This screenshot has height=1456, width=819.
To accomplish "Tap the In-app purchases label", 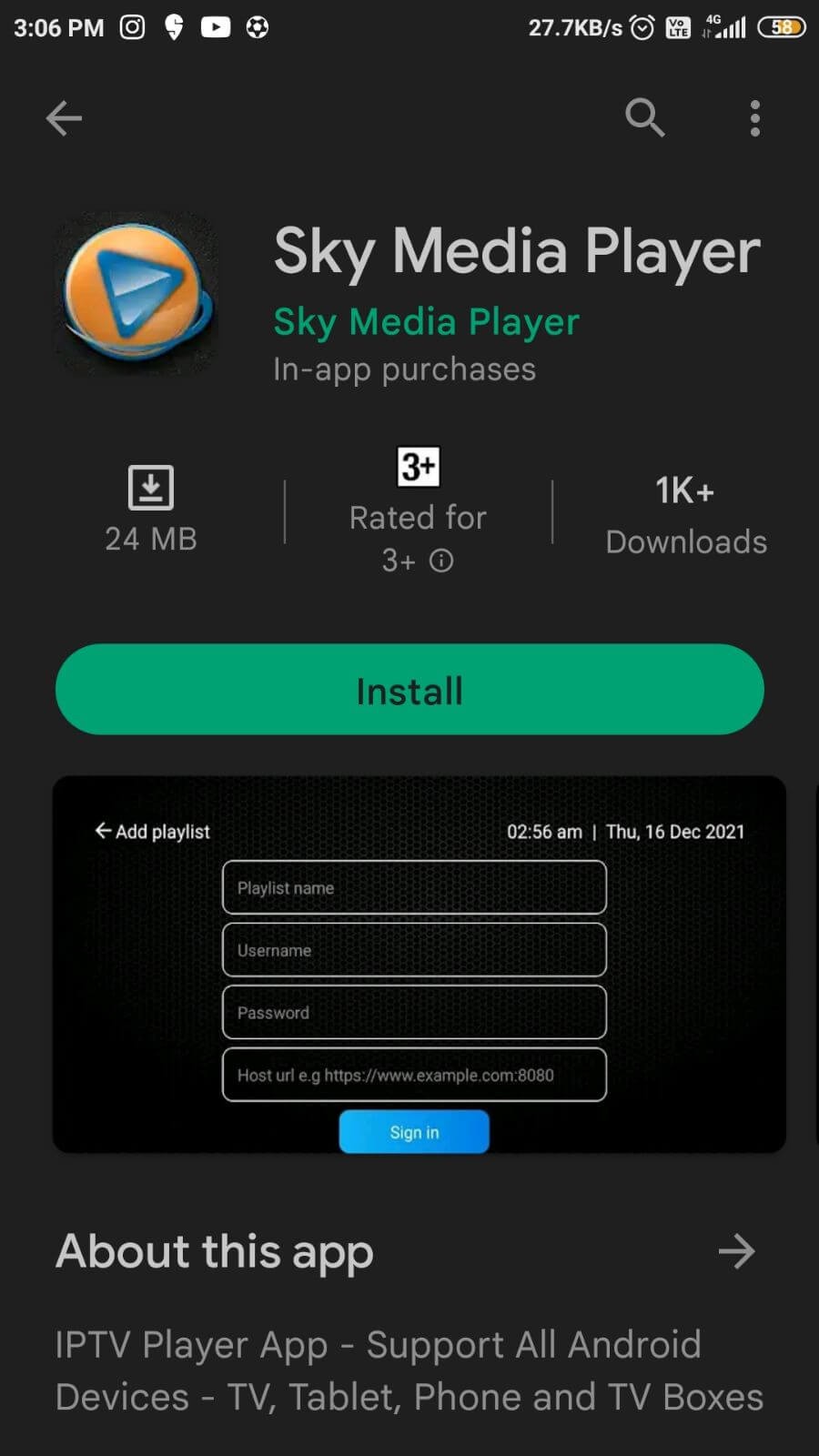I will (x=405, y=369).
